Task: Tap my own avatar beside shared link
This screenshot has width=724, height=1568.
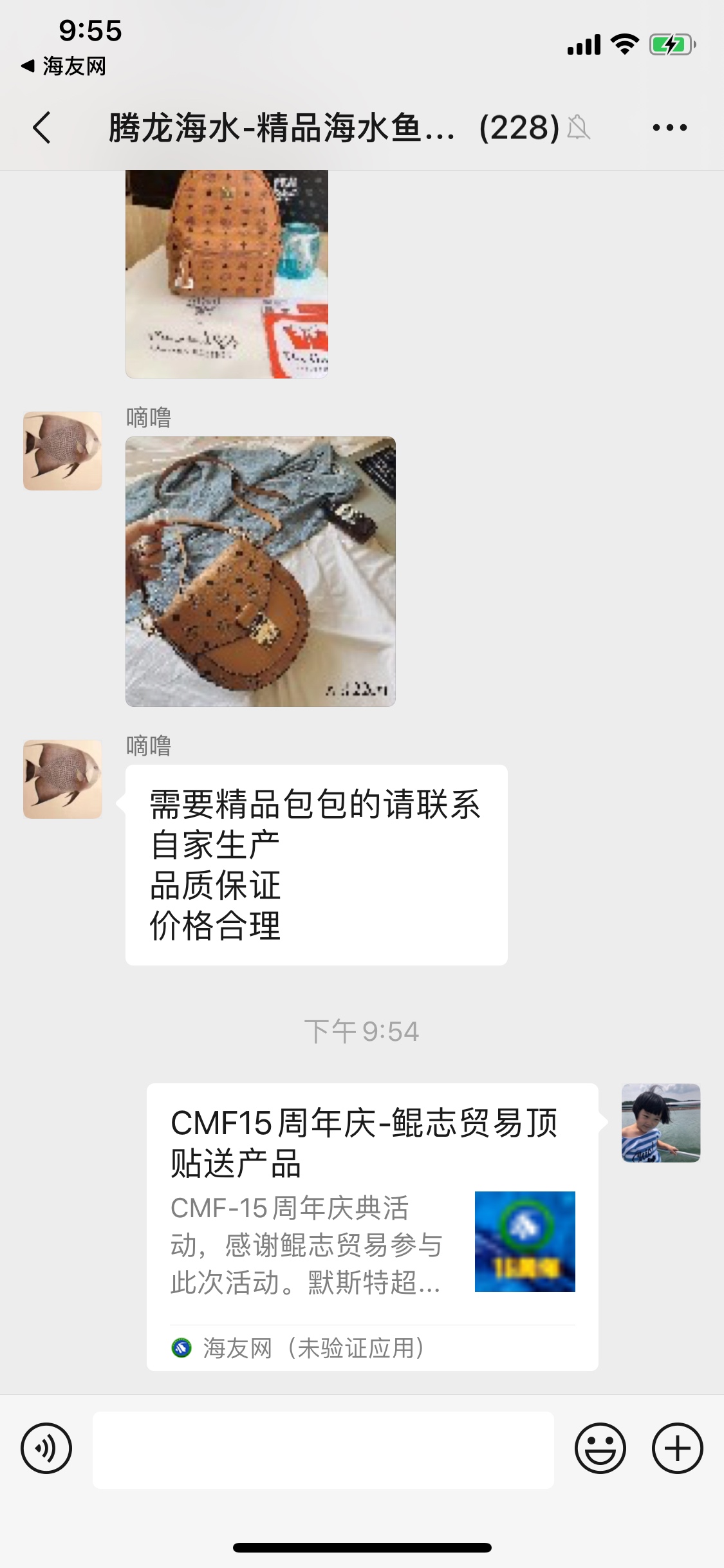Action: [660, 1123]
